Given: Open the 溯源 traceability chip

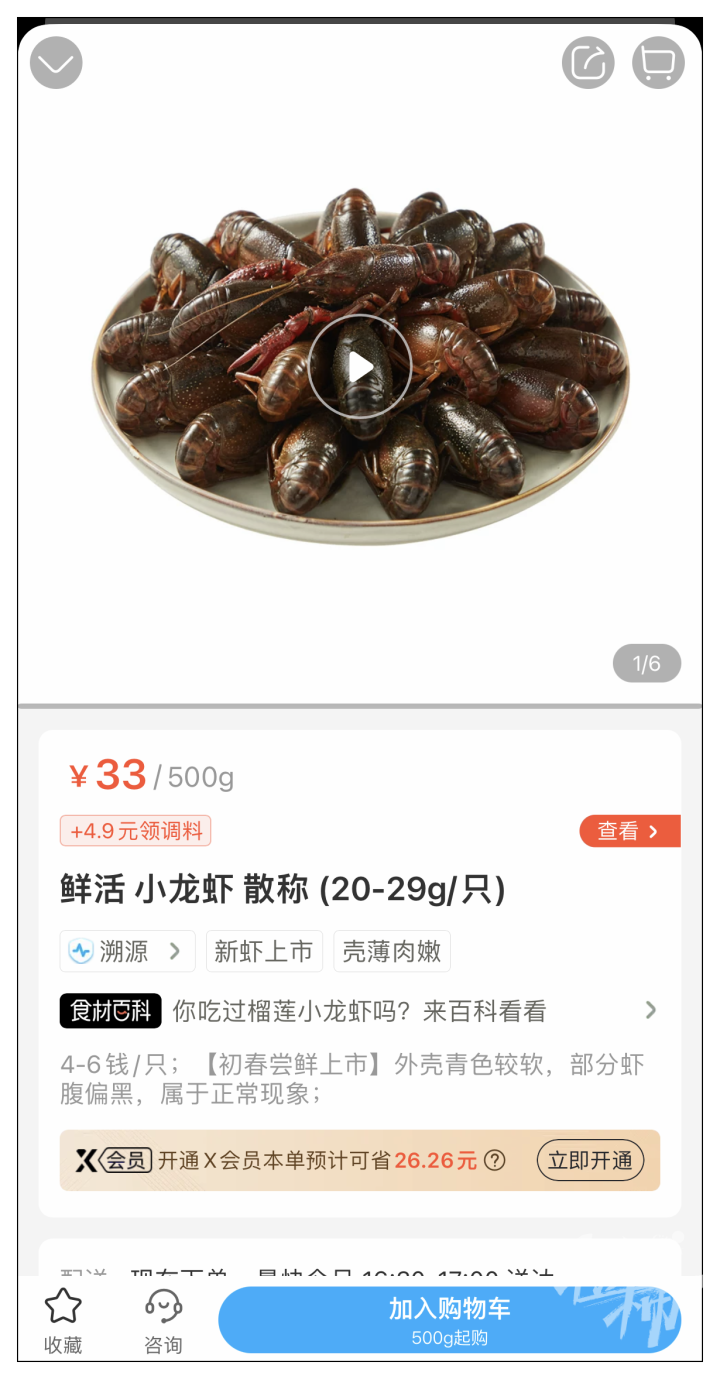Looking at the screenshot, I should click(x=125, y=951).
